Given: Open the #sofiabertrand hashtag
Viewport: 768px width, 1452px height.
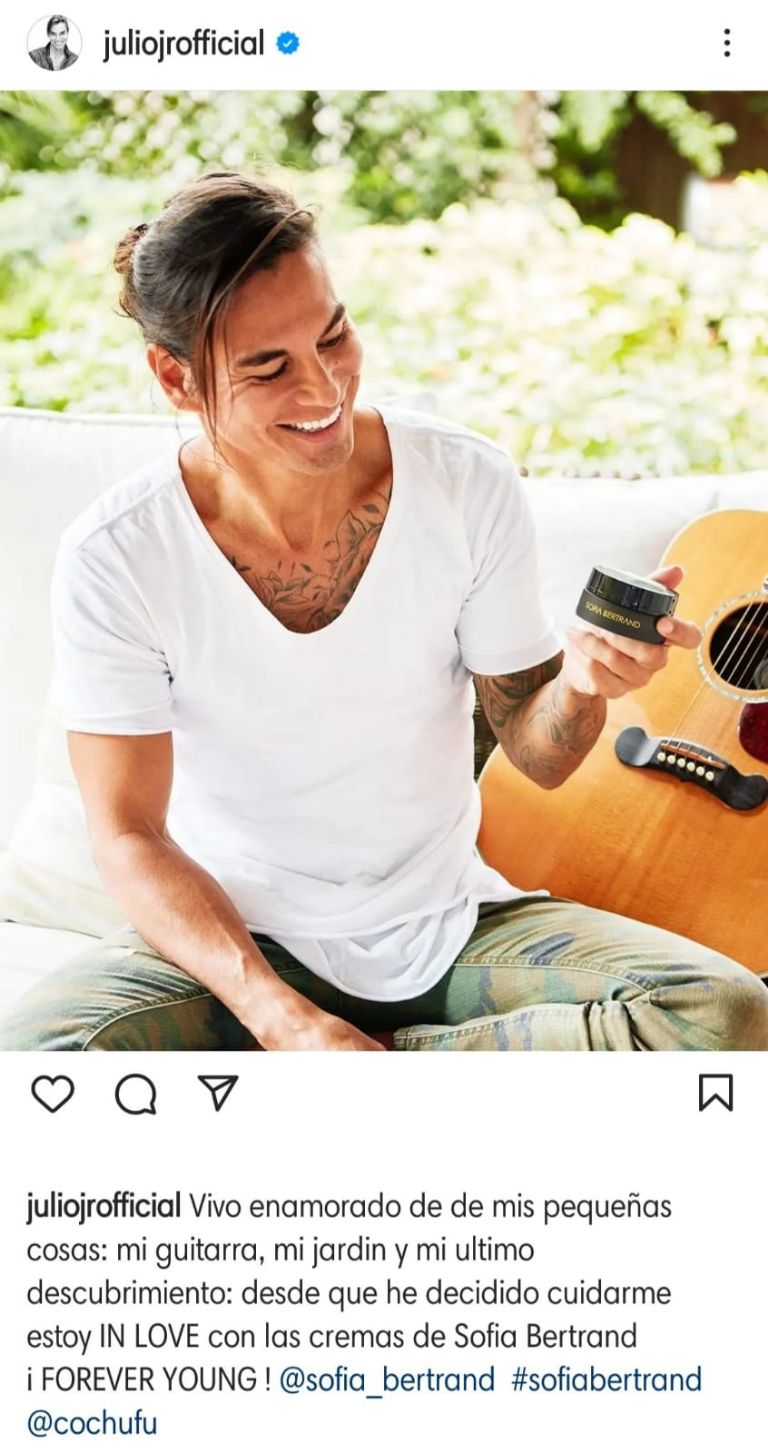Looking at the screenshot, I should tap(606, 1380).
